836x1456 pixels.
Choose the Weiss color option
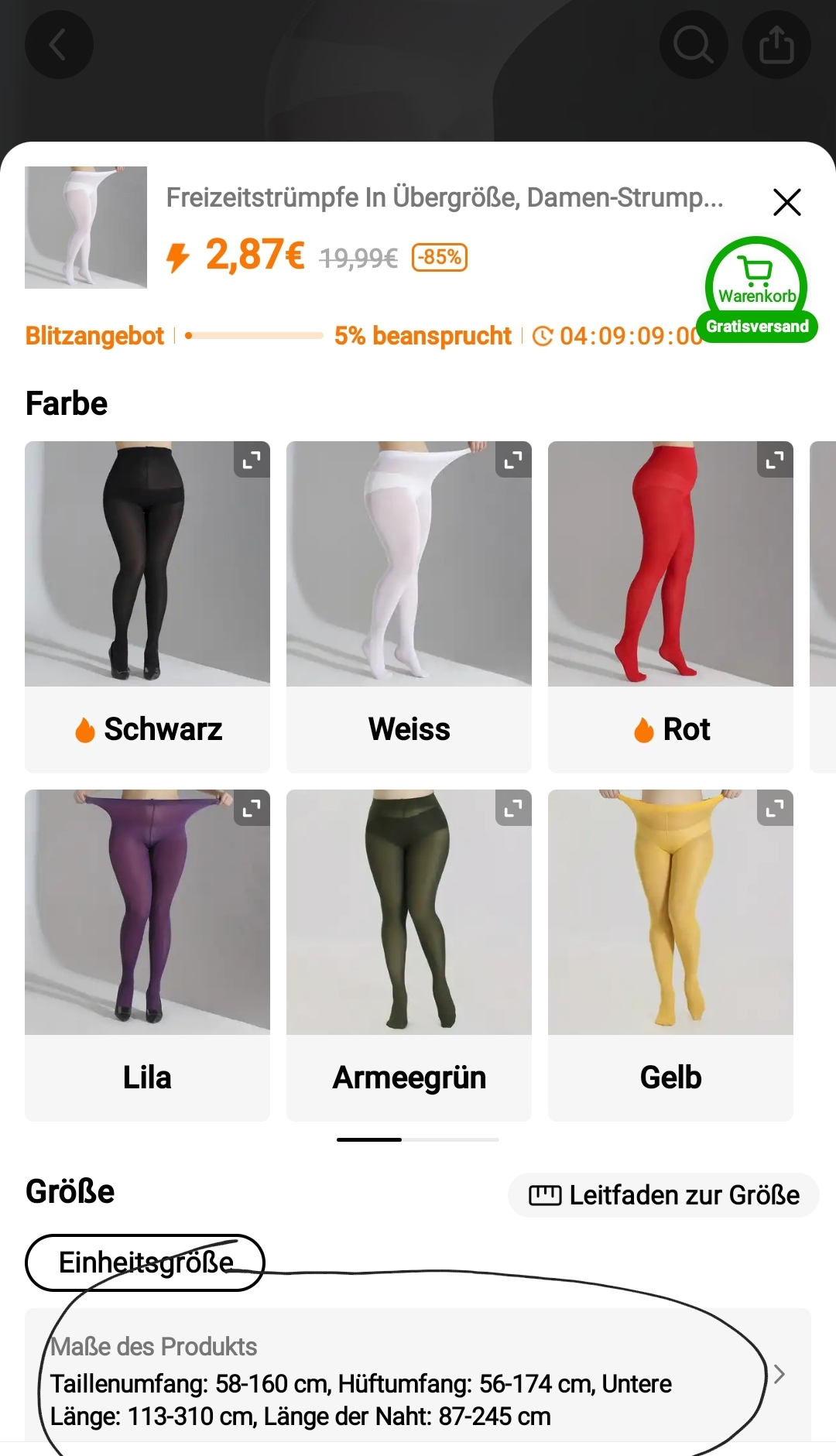pyautogui.click(x=409, y=607)
